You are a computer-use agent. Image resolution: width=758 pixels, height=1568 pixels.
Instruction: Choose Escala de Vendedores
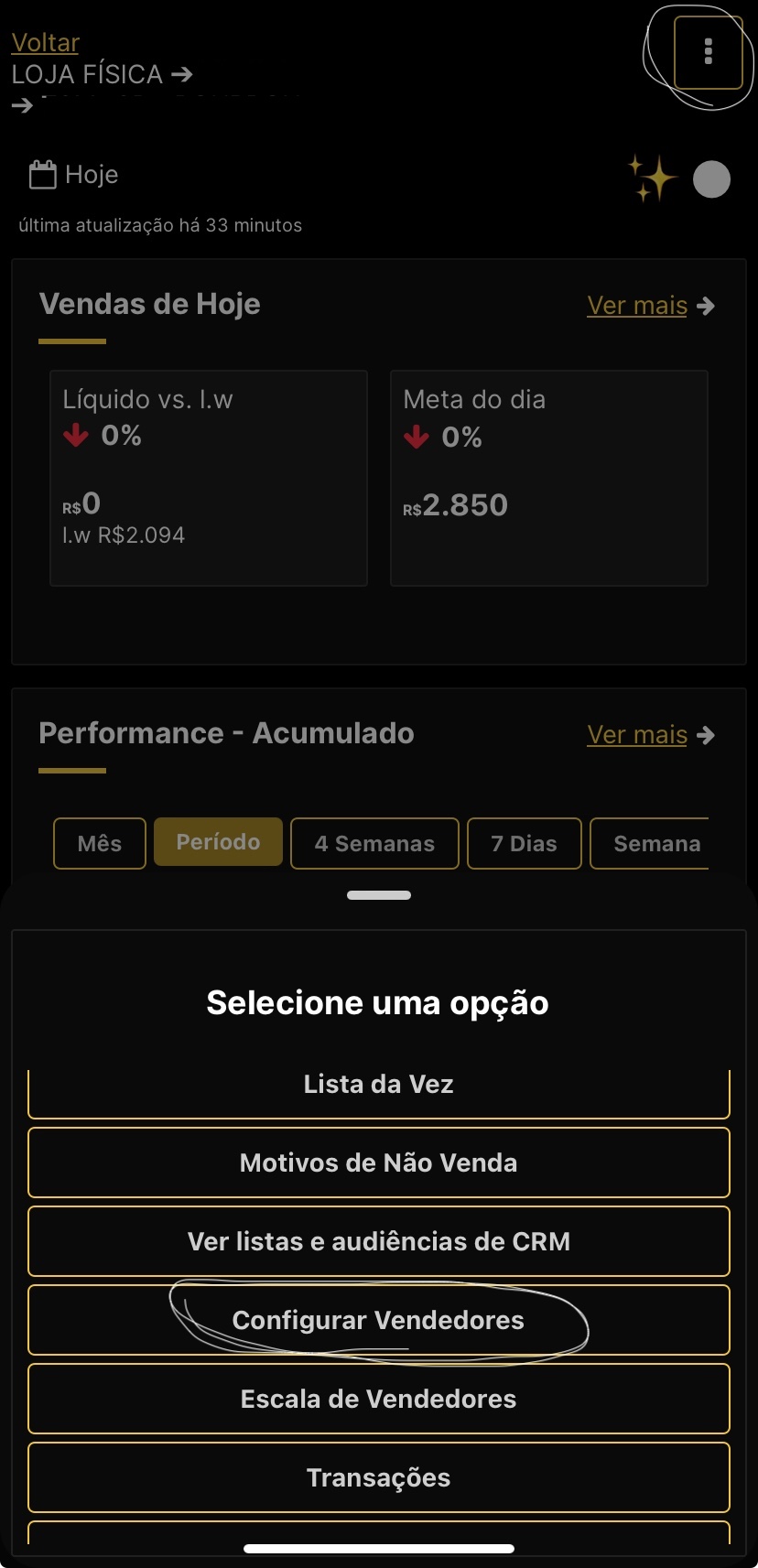click(379, 1400)
